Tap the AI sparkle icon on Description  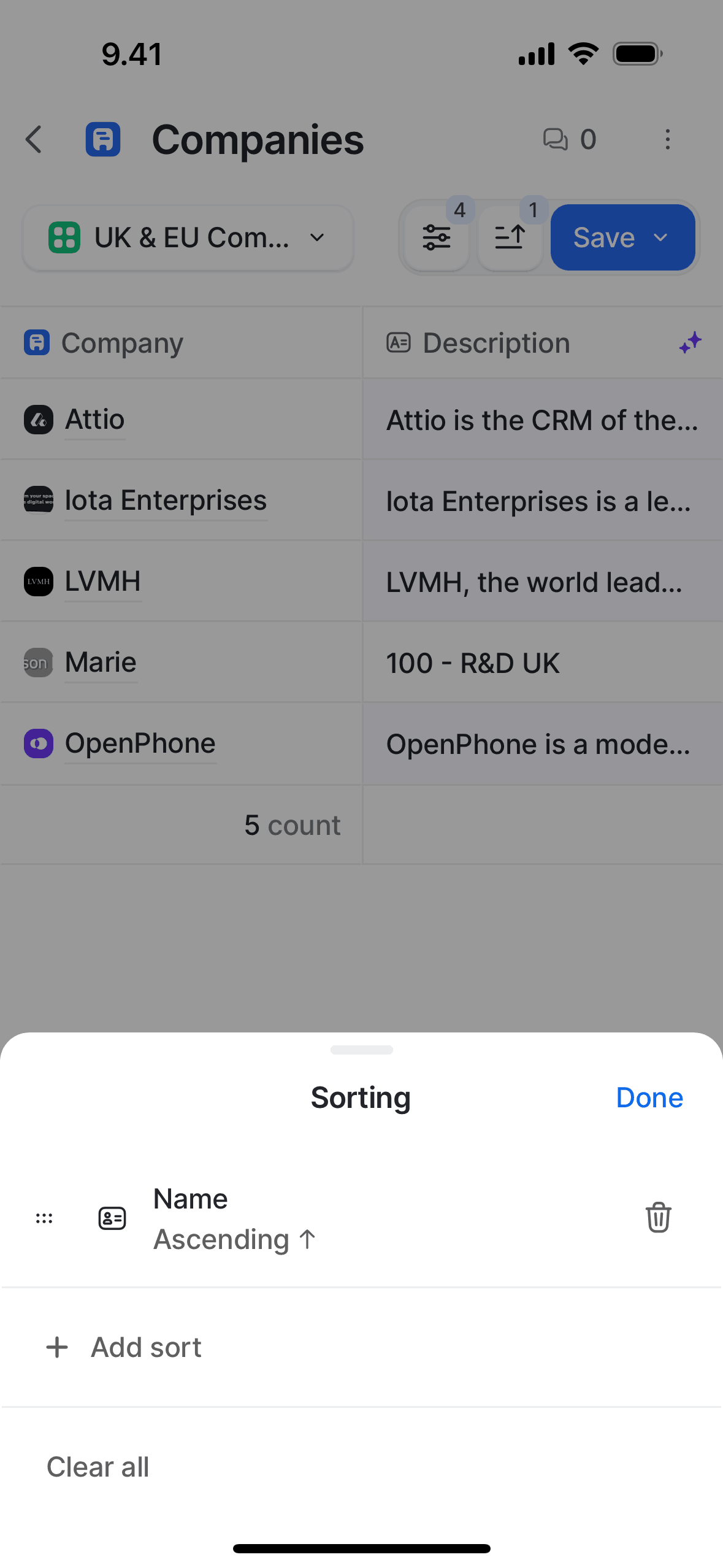coord(690,342)
